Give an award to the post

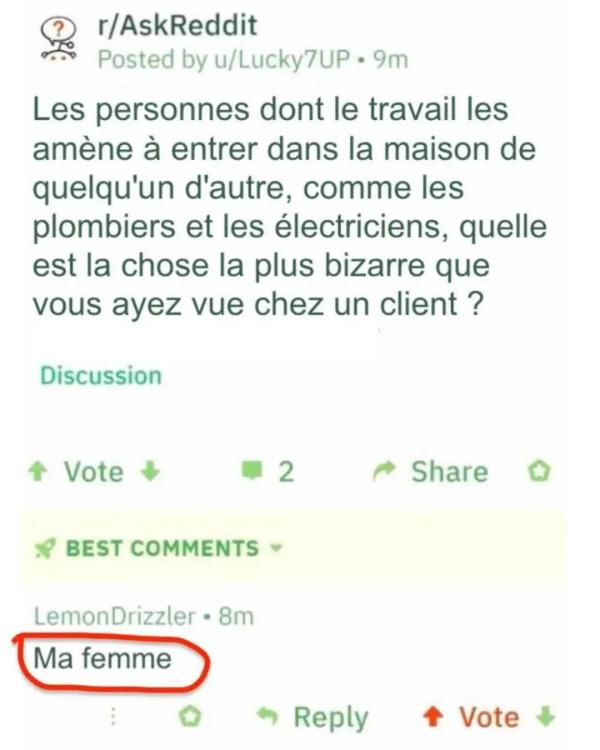tap(539, 472)
